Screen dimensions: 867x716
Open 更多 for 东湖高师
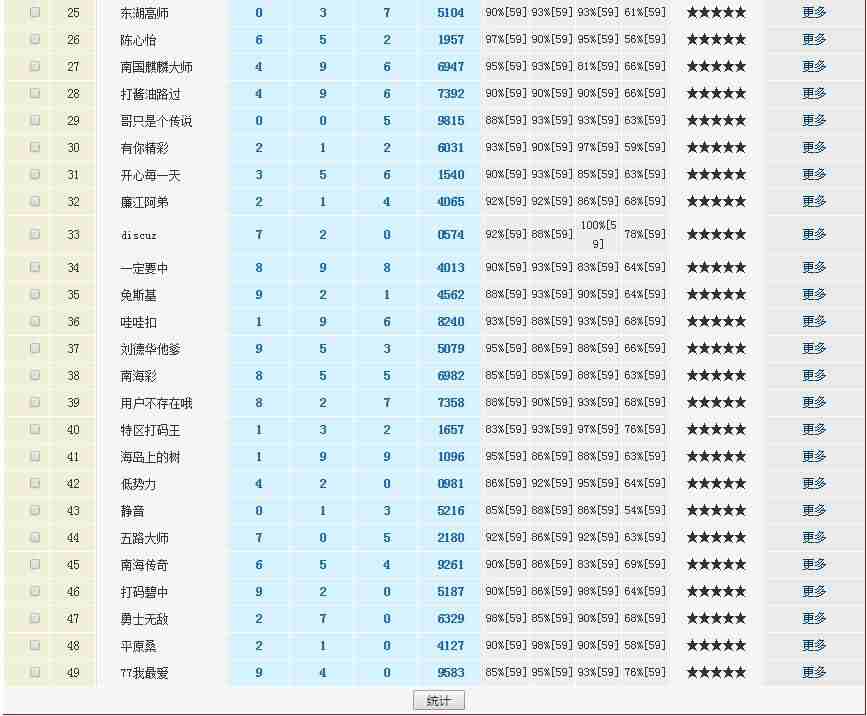pyautogui.click(x=814, y=13)
